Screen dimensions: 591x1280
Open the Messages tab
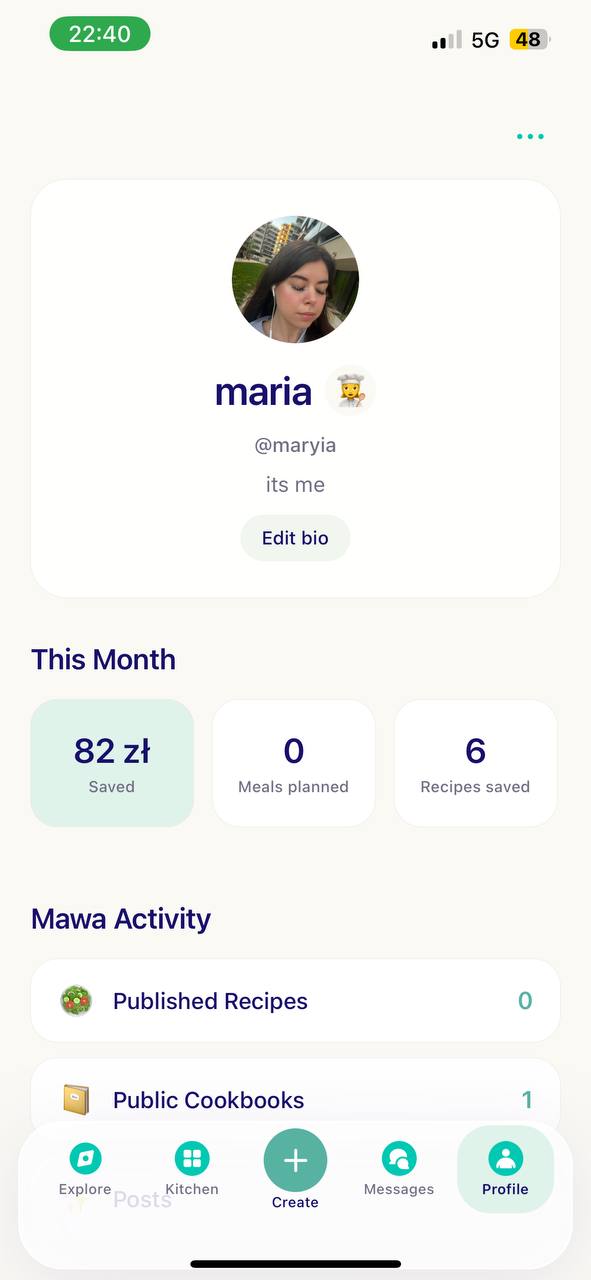[x=399, y=1170]
